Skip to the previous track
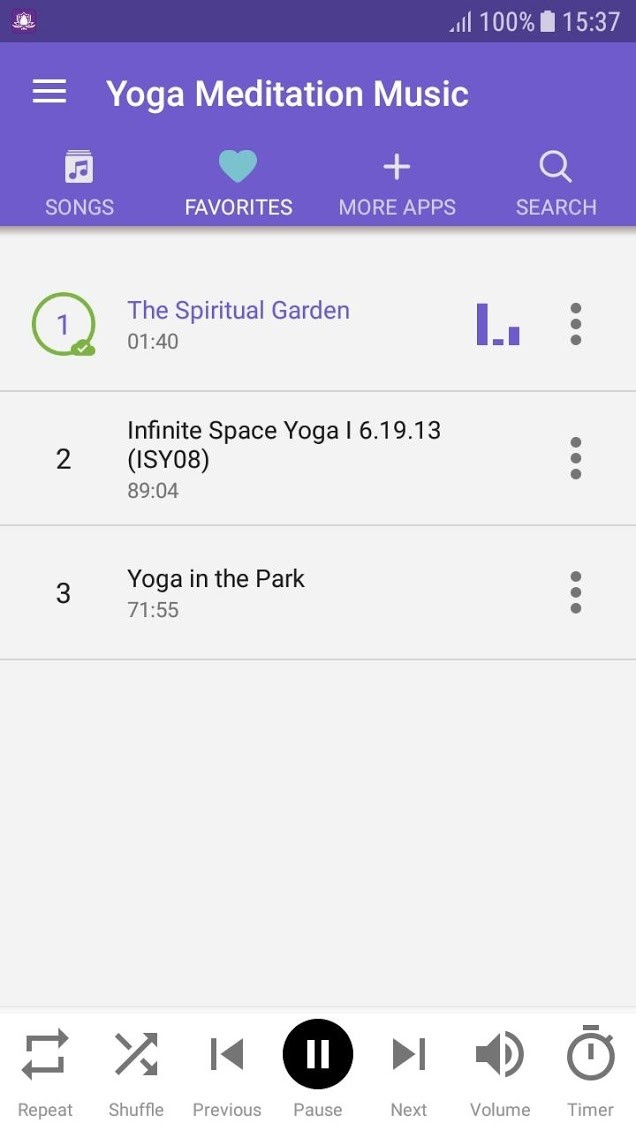Image resolution: width=636 pixels, height=1130 pixels. click(227, 1067)
